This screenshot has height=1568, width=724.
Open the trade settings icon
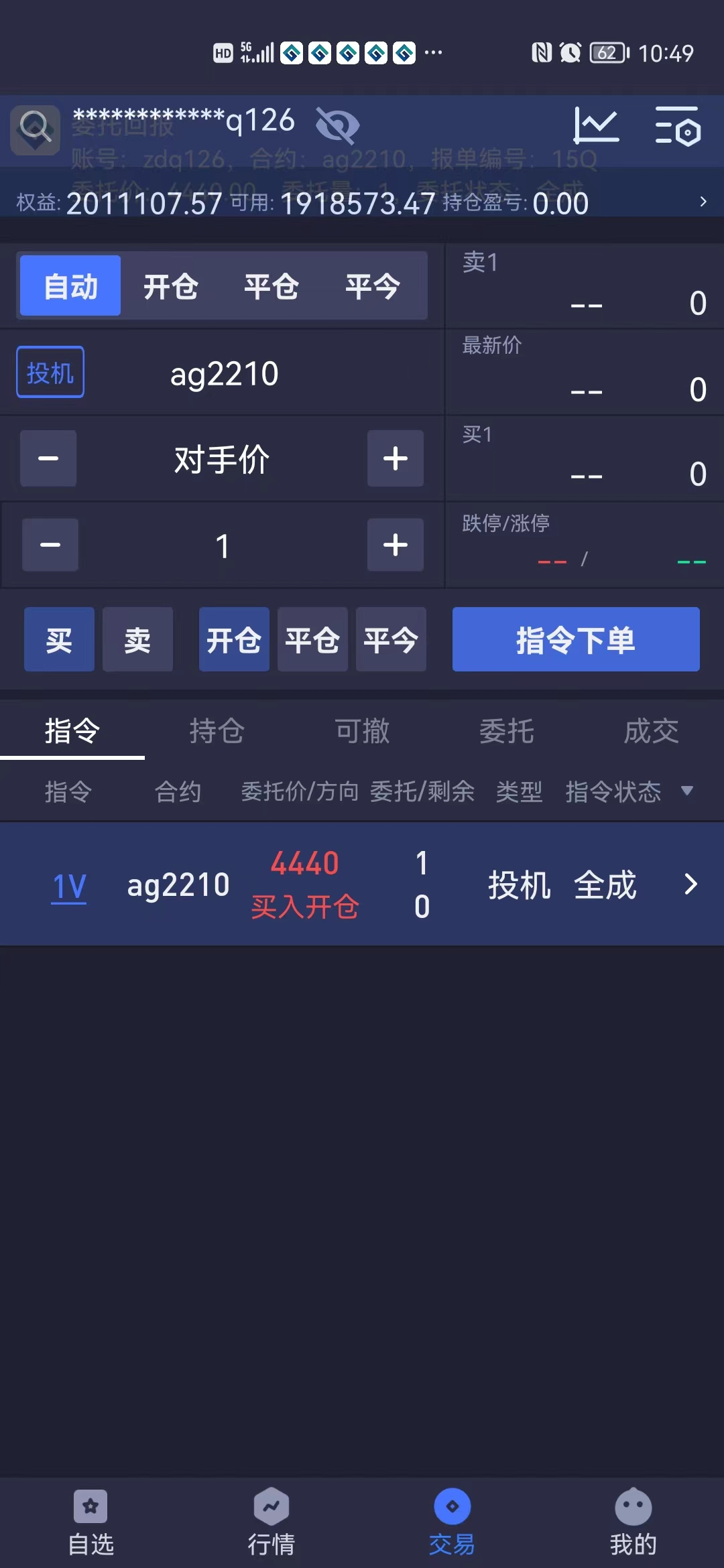click(678, 125)
